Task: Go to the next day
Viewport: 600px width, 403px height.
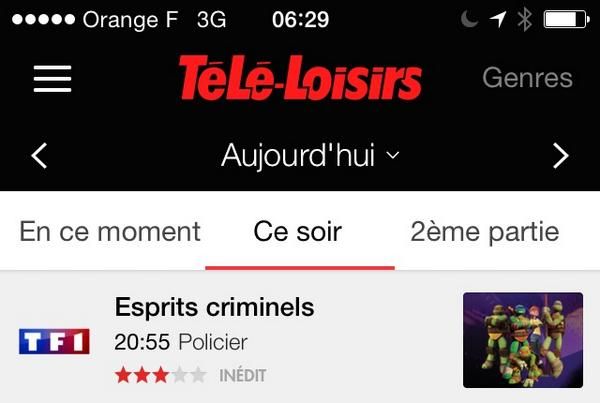Action: 560,156
